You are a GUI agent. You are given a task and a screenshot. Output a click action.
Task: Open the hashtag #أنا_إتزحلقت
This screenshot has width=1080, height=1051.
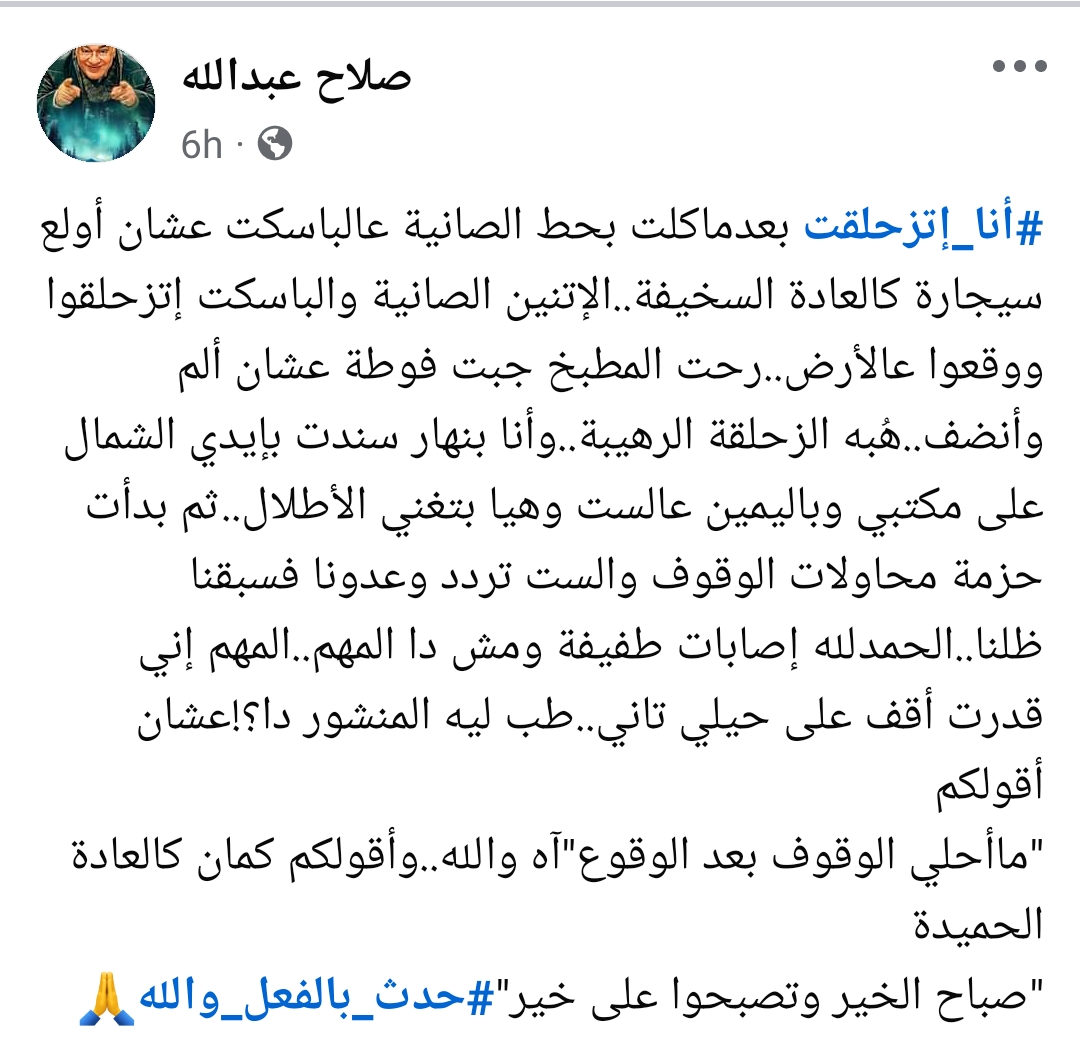[925, 229]
